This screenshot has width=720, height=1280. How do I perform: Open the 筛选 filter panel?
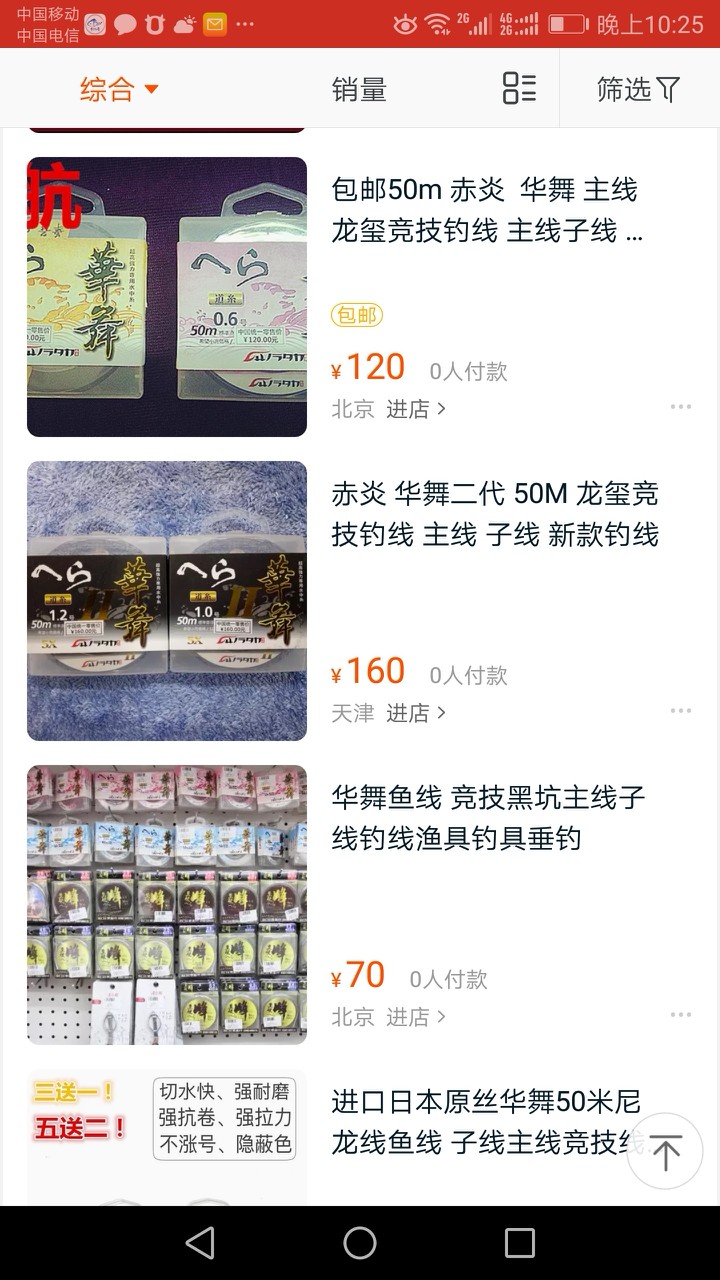(x=638, y=89)
